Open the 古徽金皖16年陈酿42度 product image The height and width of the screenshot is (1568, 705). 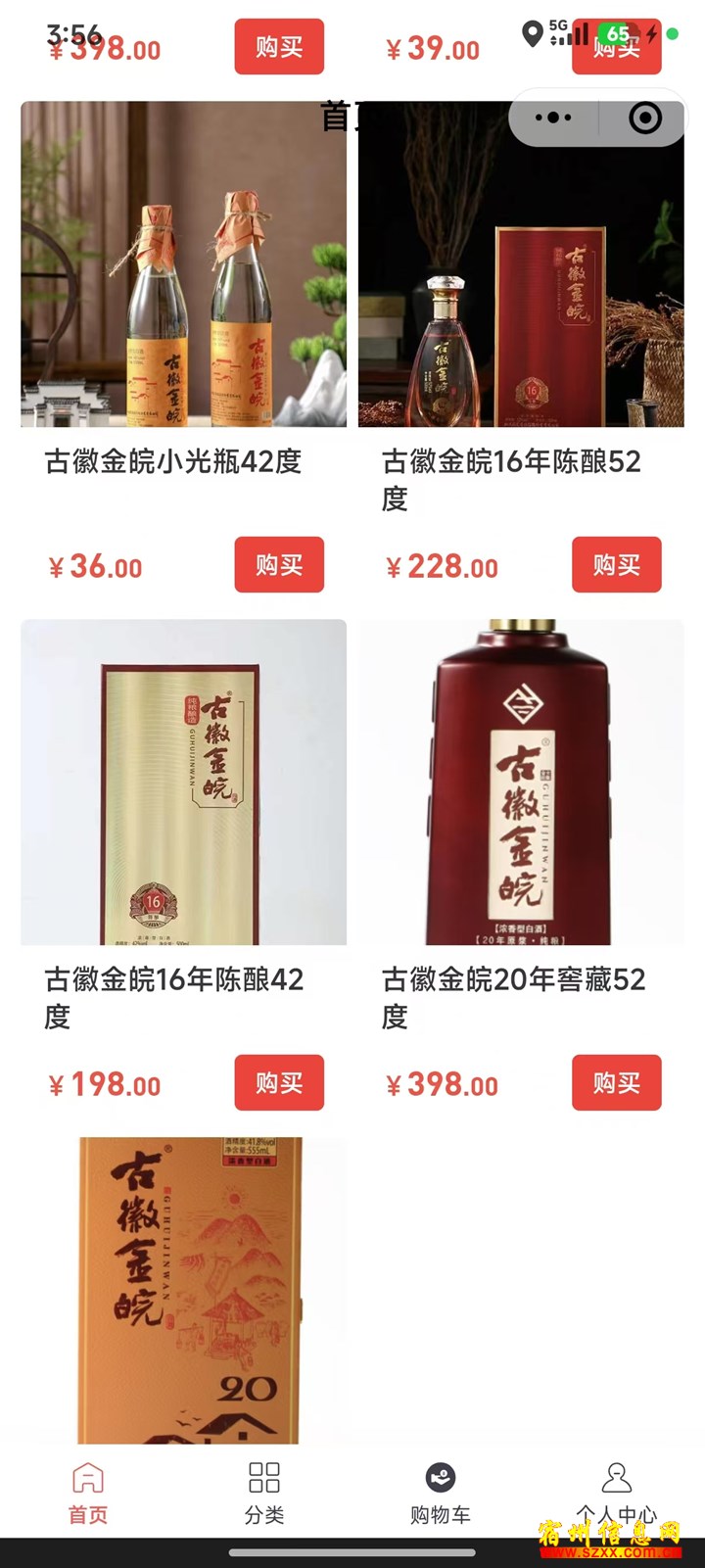coord(183,782)
